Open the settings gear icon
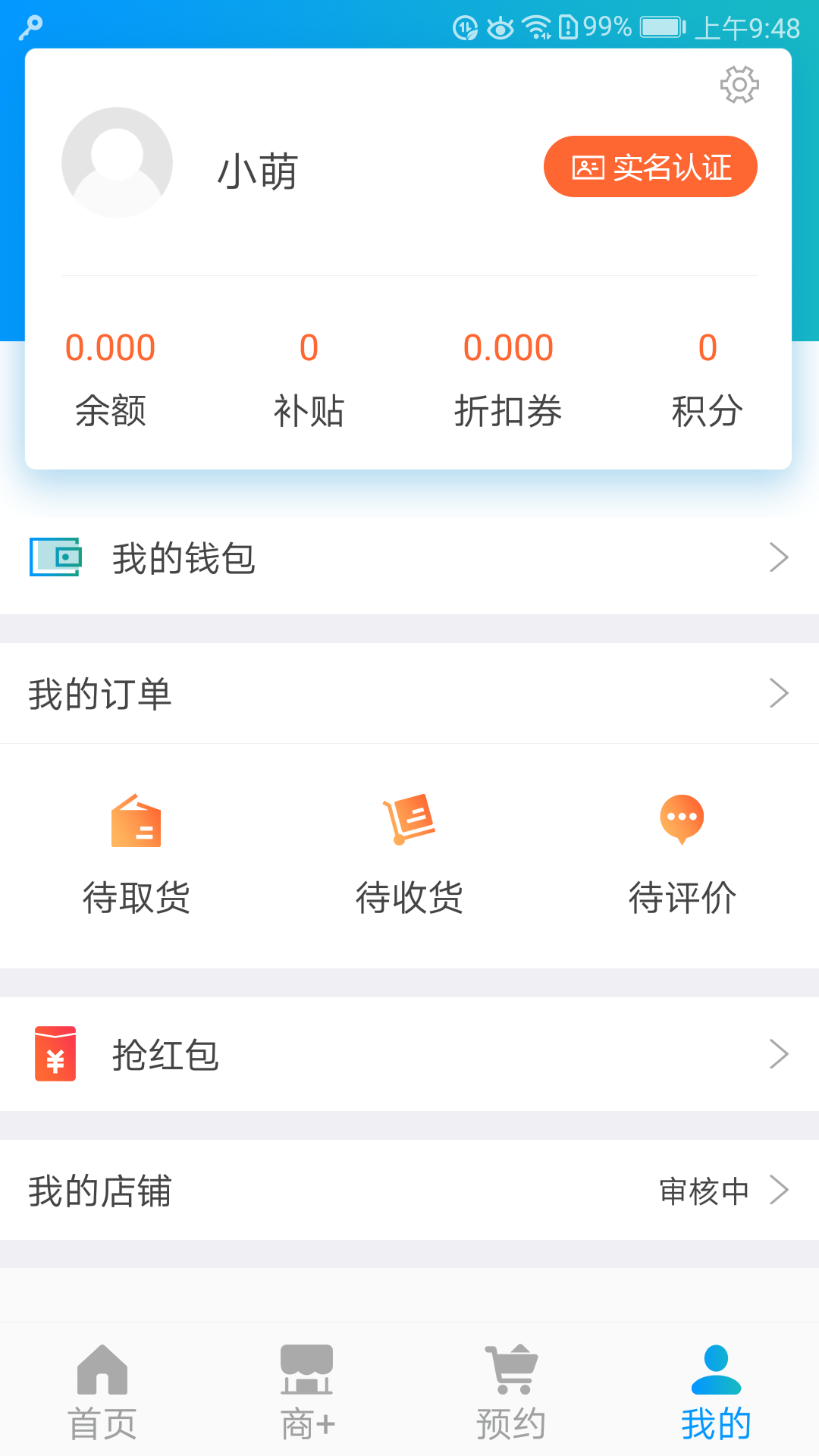This screenshot has height=1456, width=819. point(739,84)
